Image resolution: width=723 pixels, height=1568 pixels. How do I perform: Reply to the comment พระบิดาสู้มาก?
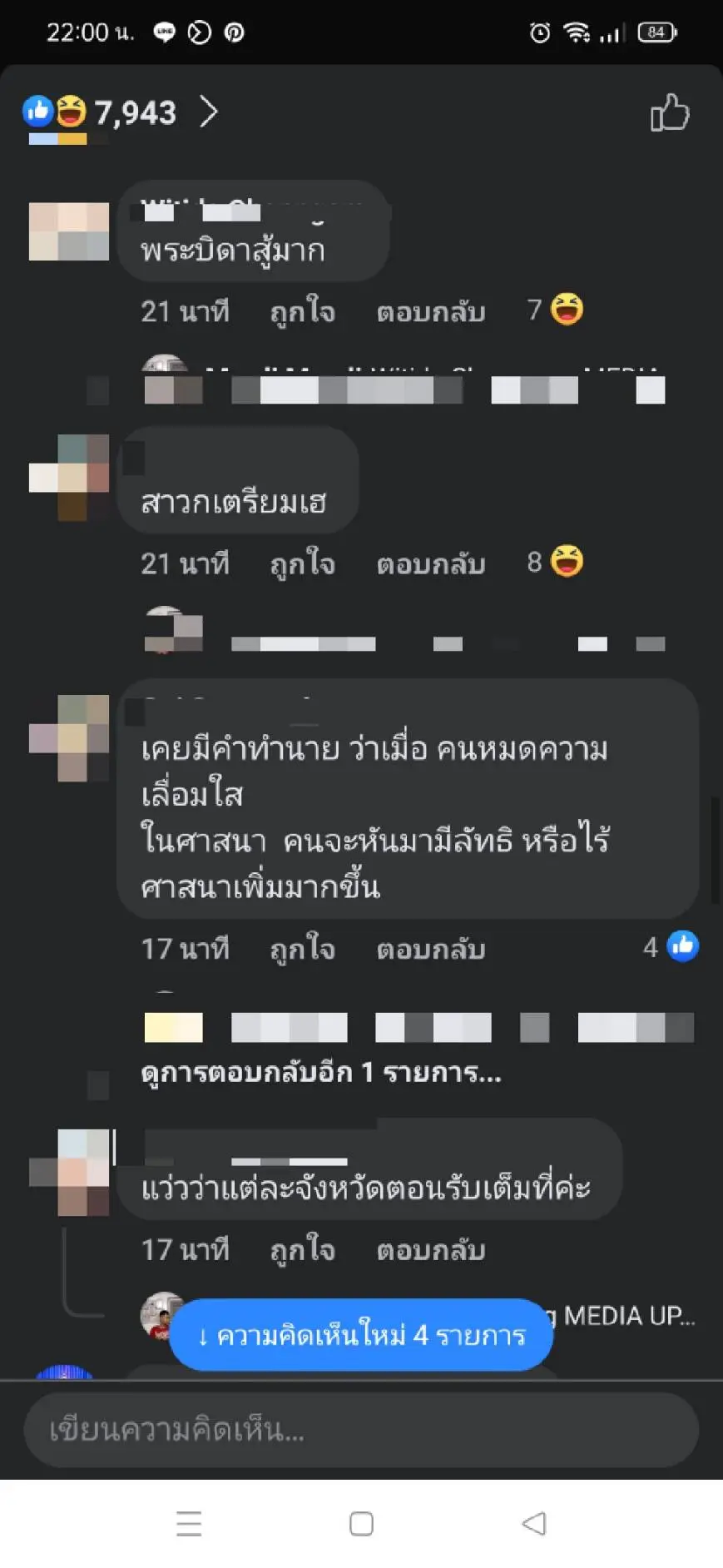[430, 312]
